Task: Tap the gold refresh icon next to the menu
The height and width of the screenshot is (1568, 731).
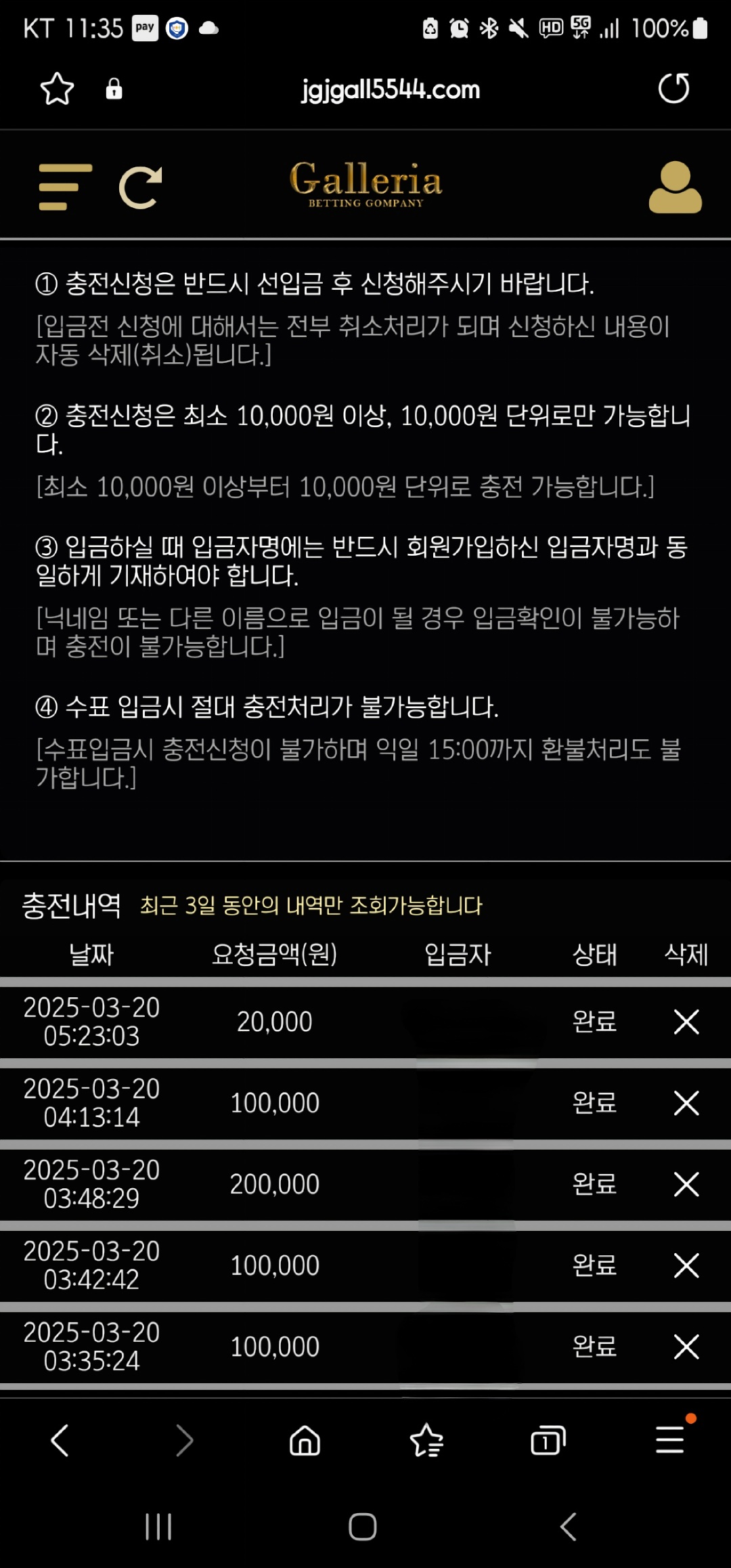Action: (141, 187)
